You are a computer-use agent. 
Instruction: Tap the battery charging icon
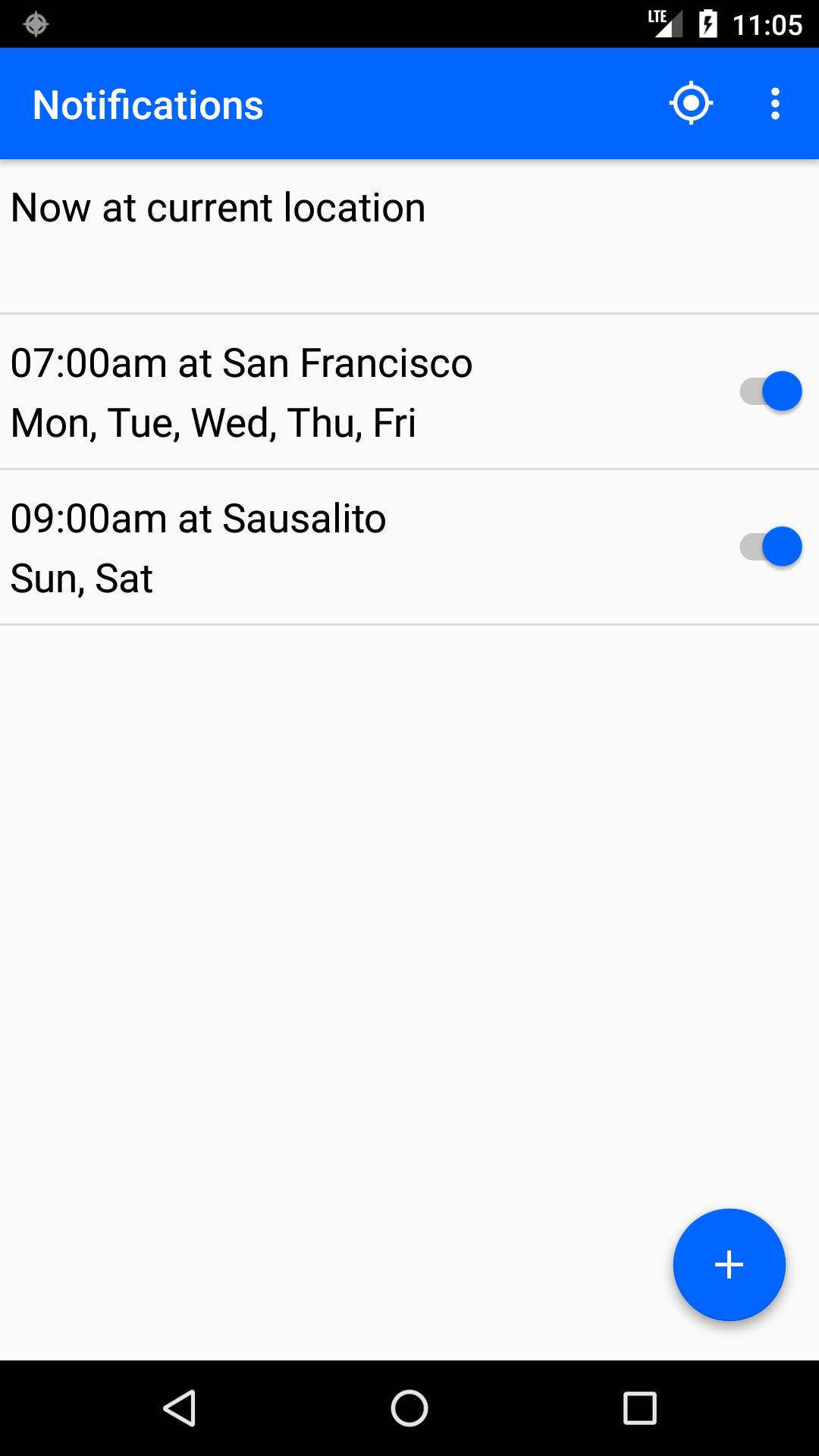click(x=708, y=22)
